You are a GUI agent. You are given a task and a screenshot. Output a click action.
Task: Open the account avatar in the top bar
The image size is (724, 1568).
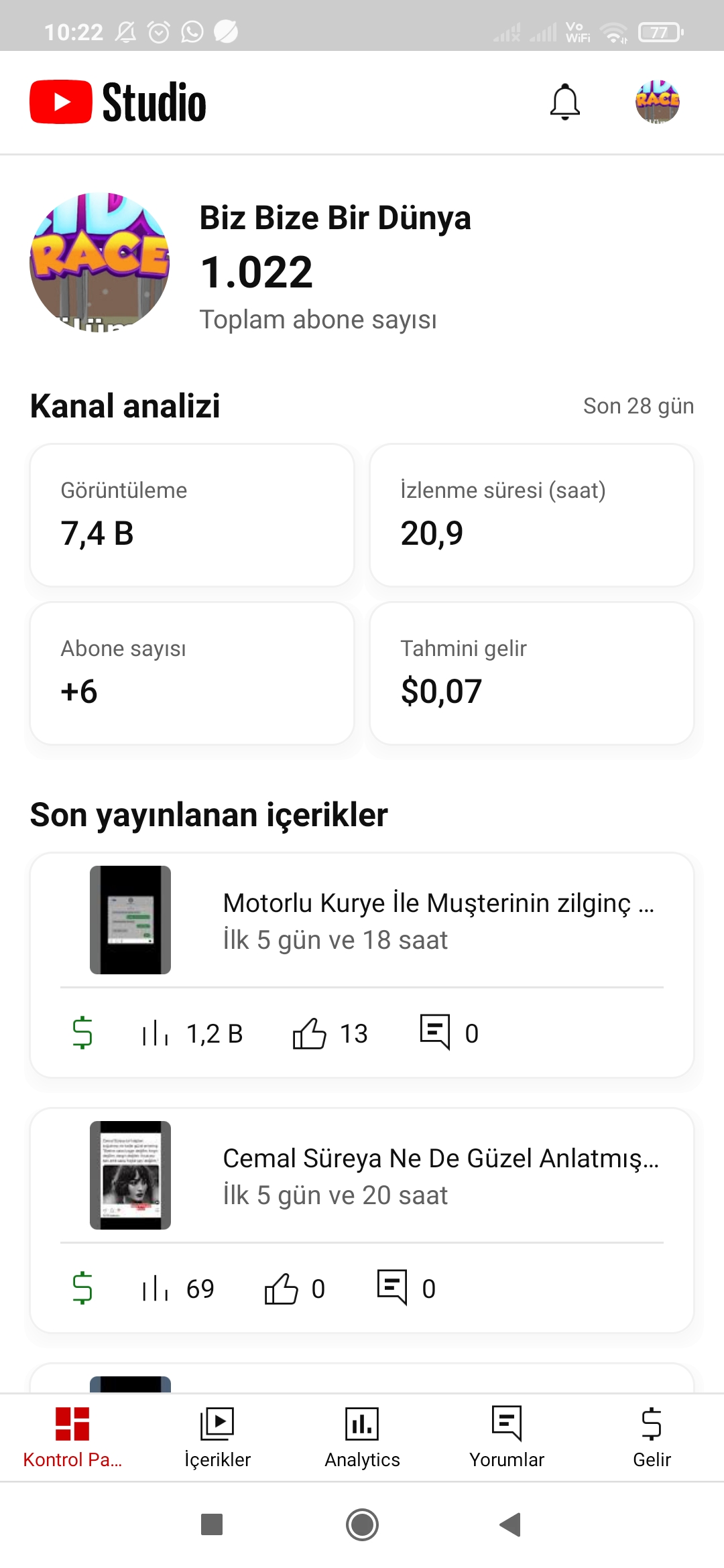tap(657, 102)
